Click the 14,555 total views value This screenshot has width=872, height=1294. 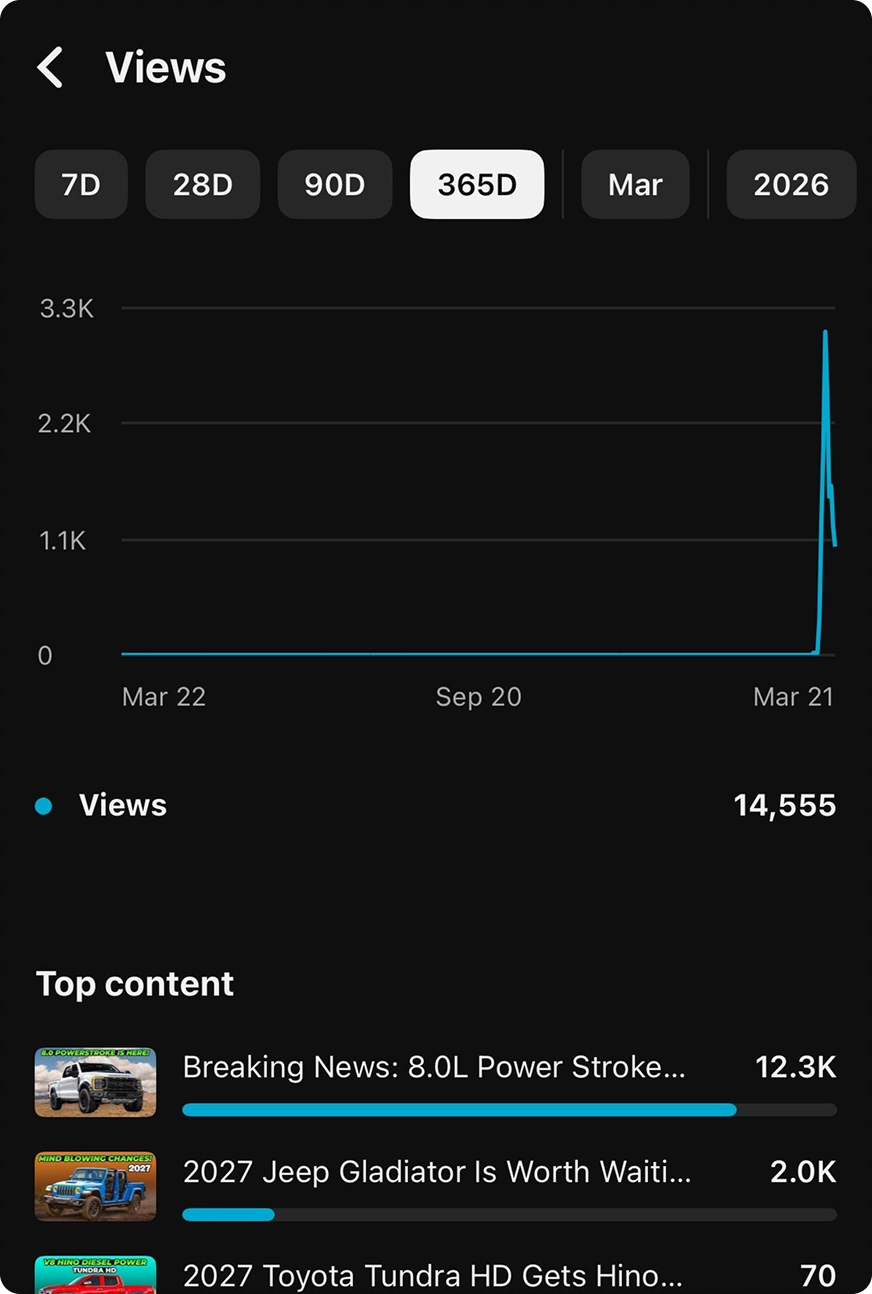click(784, 805)
